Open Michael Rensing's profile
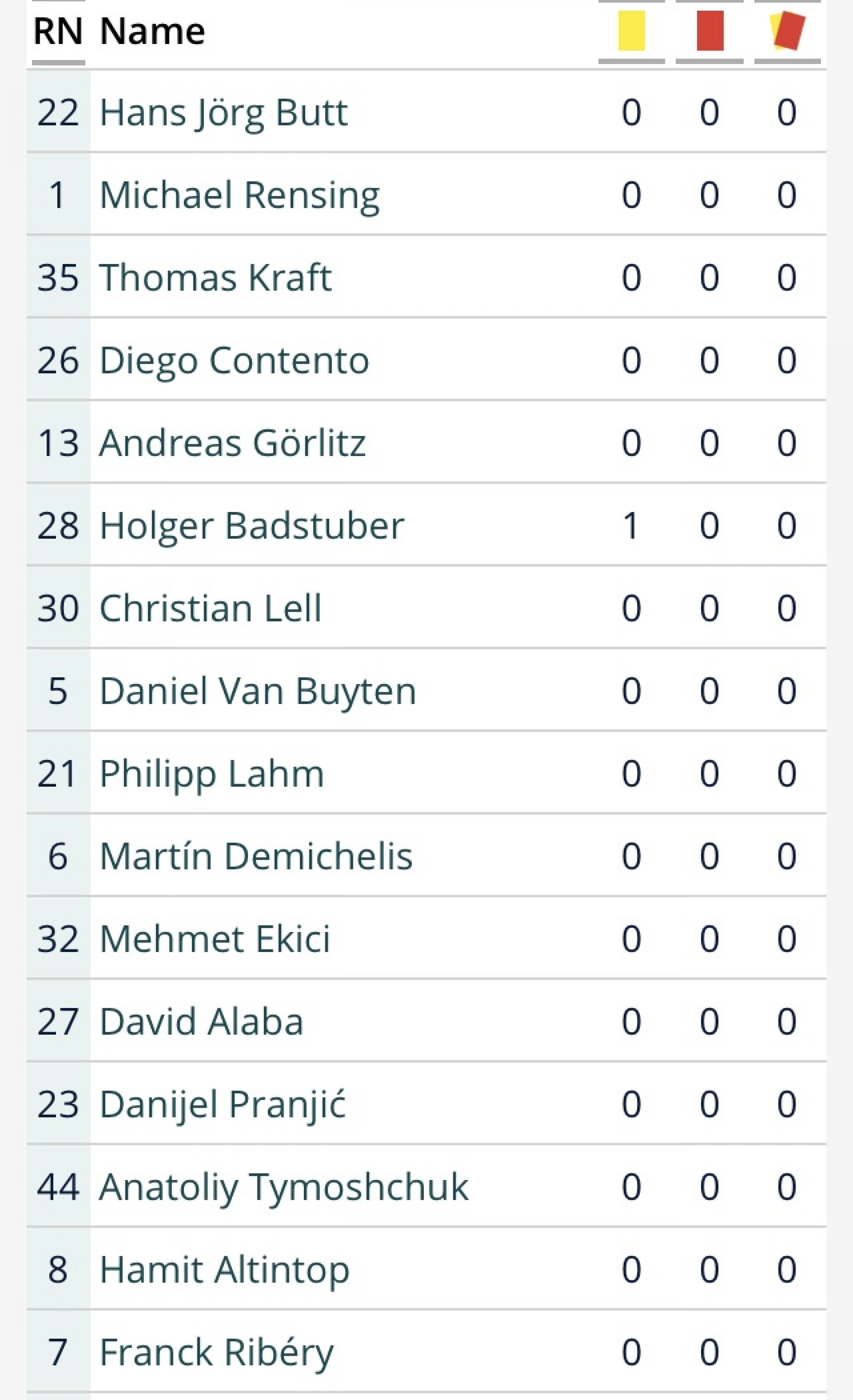 click(x=239, y=195)
